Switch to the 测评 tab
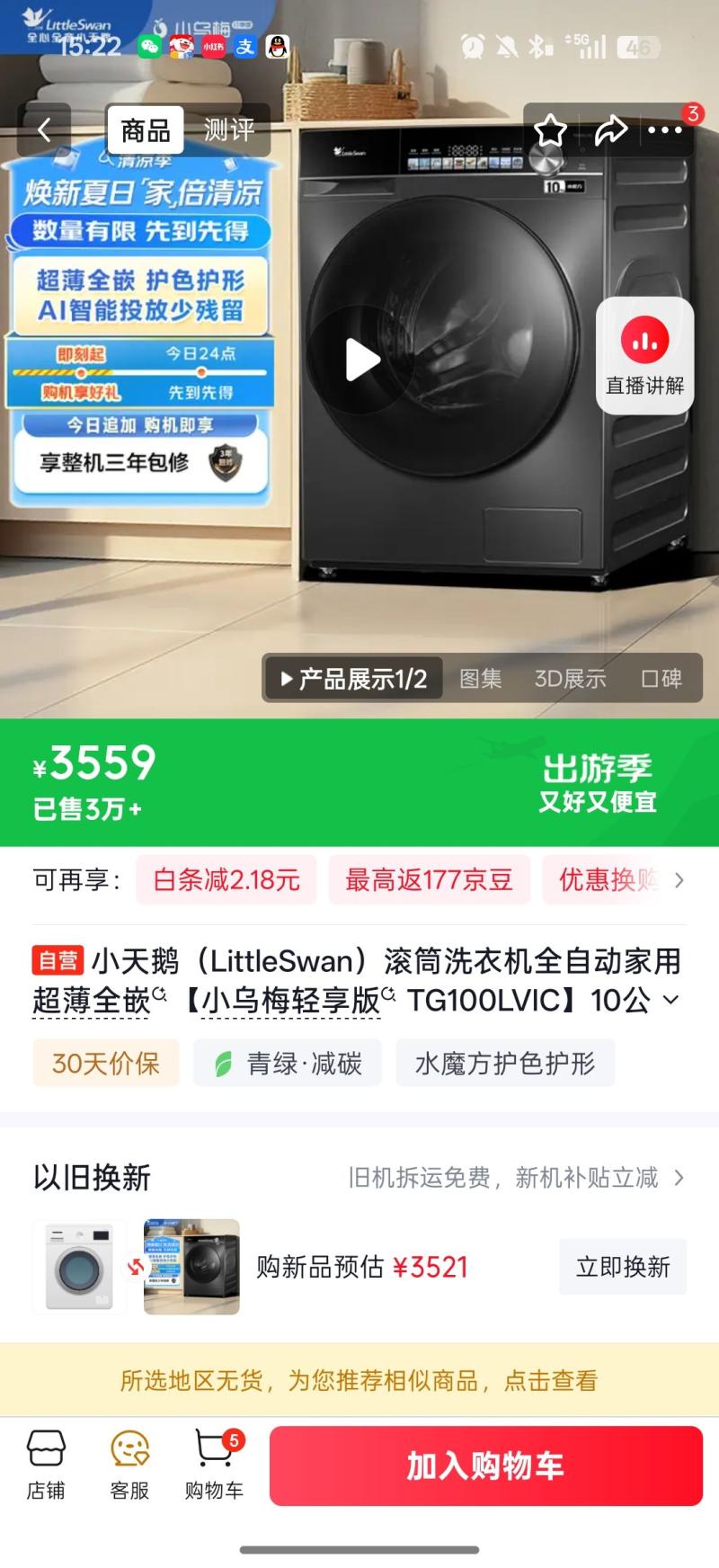This screenshot has width=719, height=1568. coord(228,130)
